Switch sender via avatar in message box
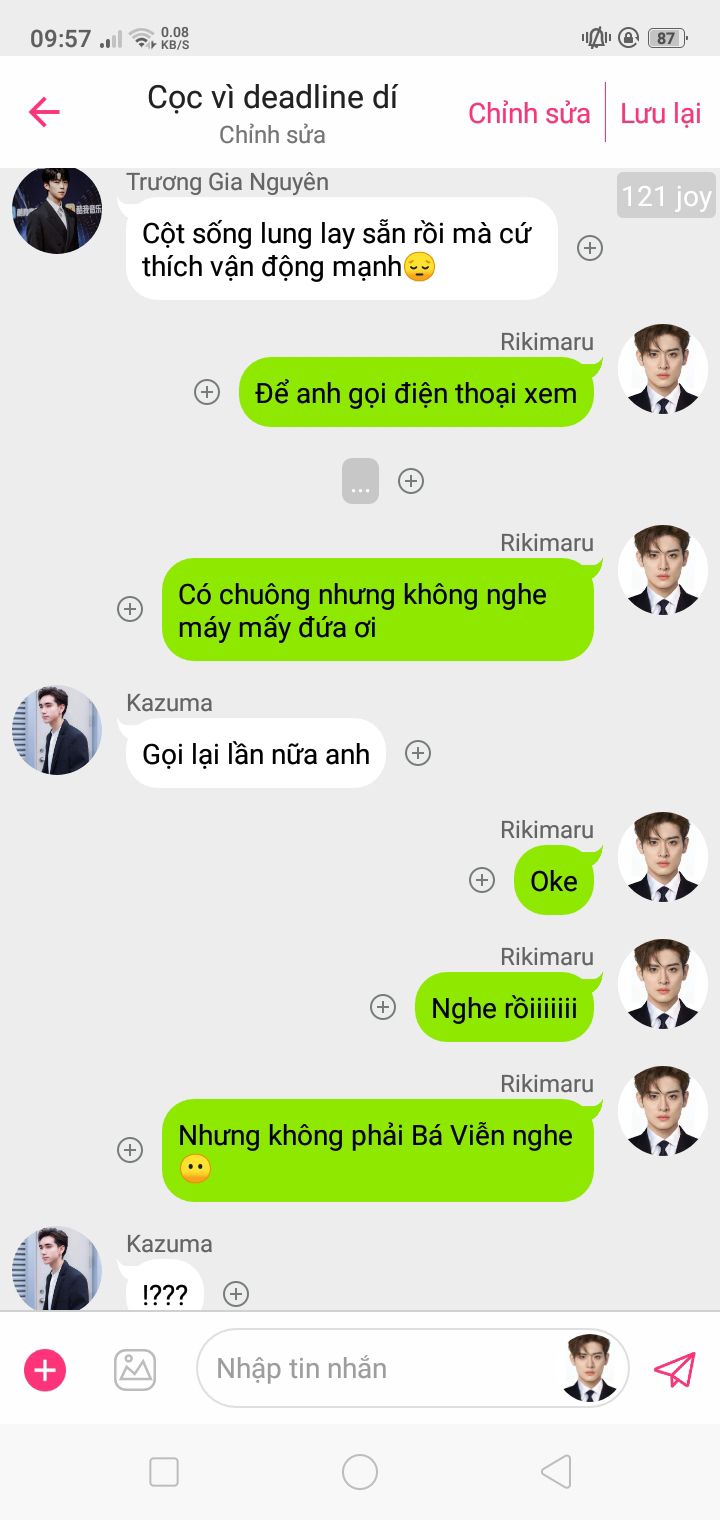Image resolution: width=720 pixels, height=1520 pixels. (x=589, y=1368)
